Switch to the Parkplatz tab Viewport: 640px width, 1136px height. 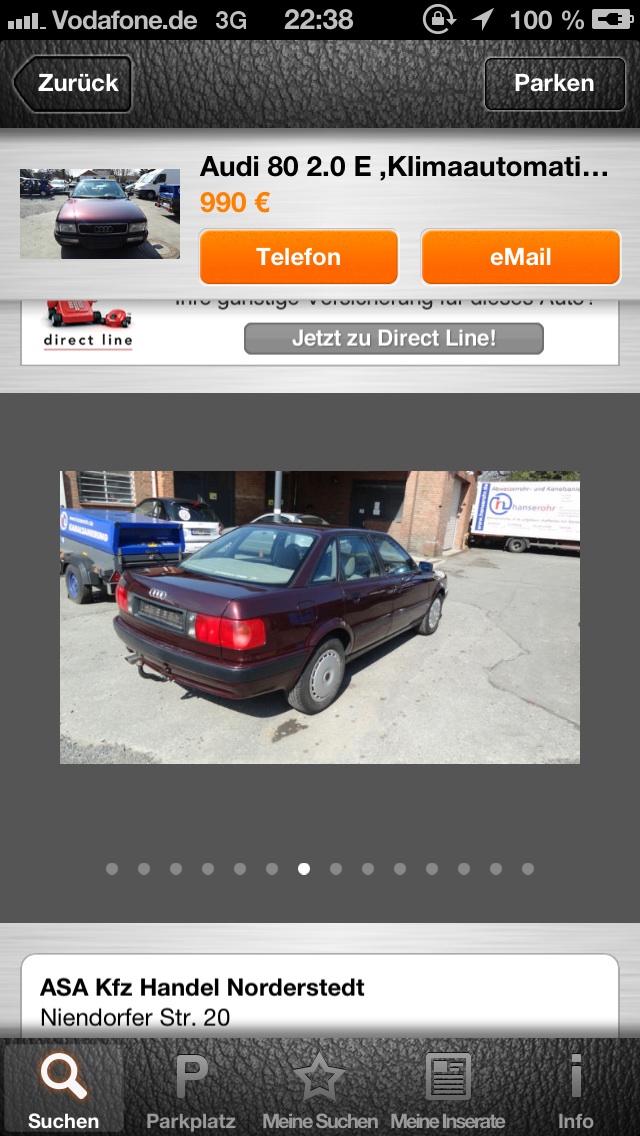pyautogui.click(x=191, y=1090)
